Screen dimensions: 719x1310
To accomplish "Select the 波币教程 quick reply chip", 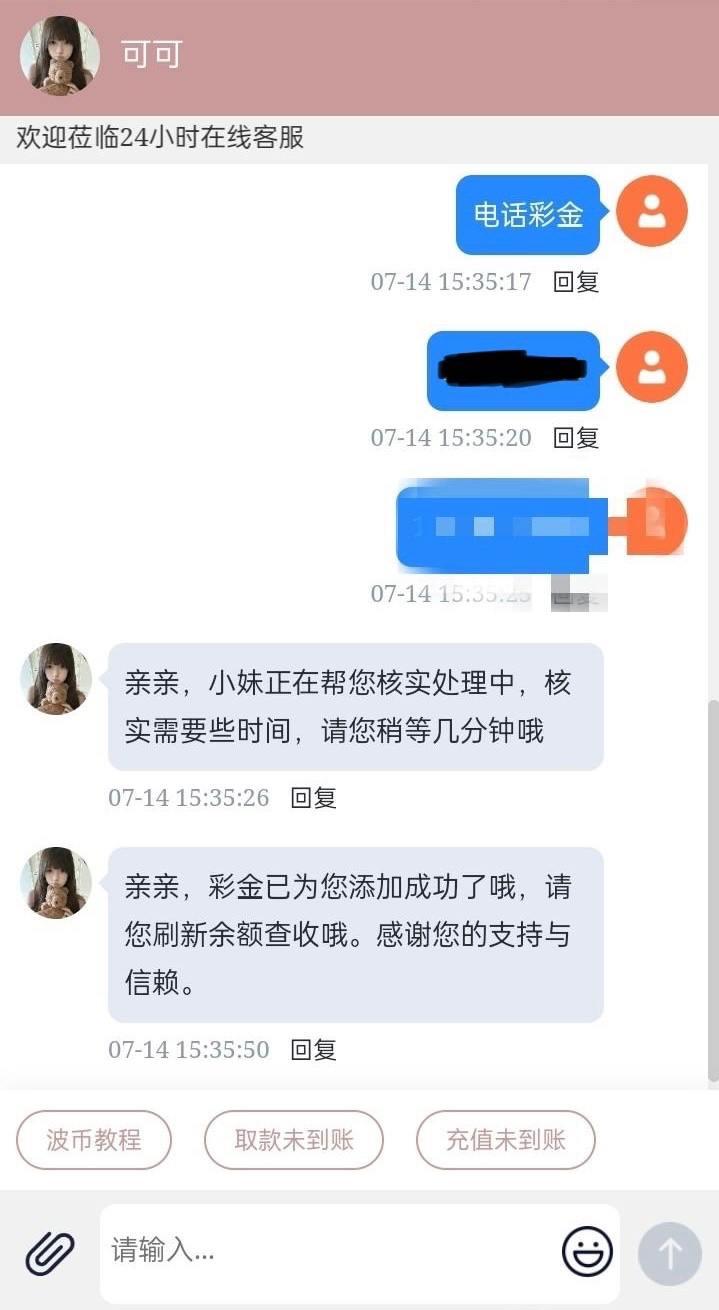I will (94, 1140).
